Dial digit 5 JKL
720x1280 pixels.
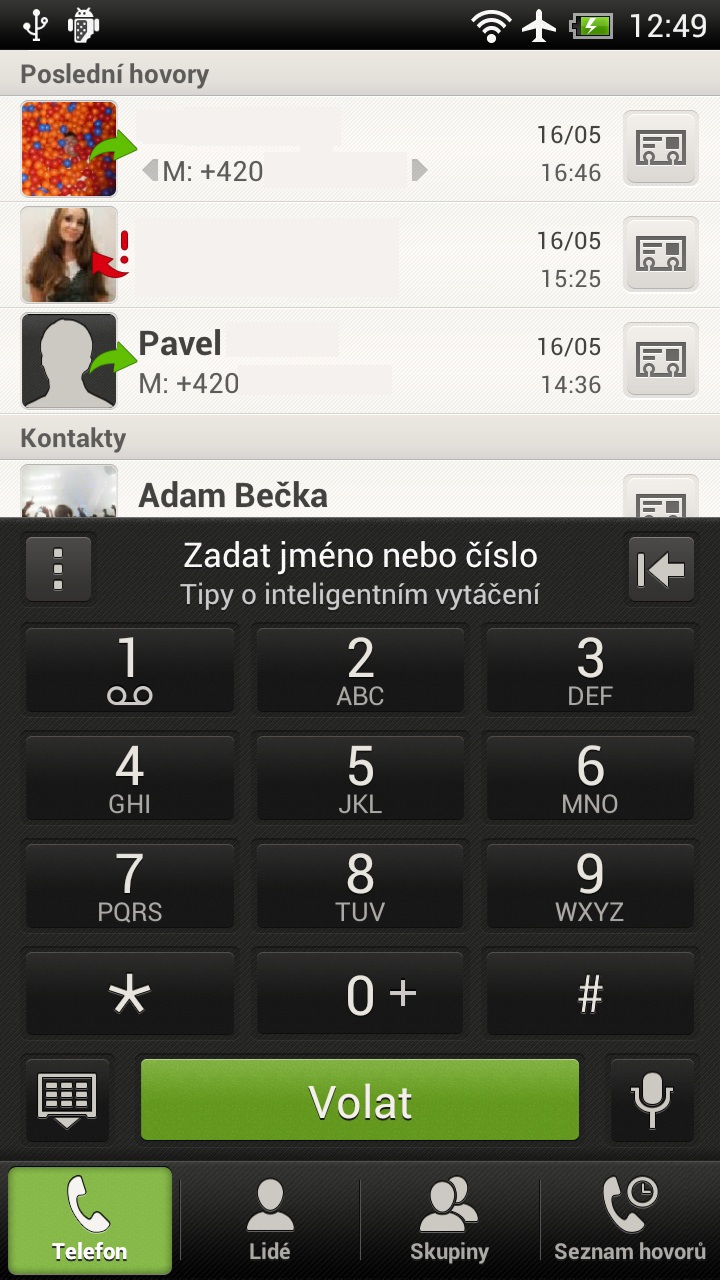360,778
